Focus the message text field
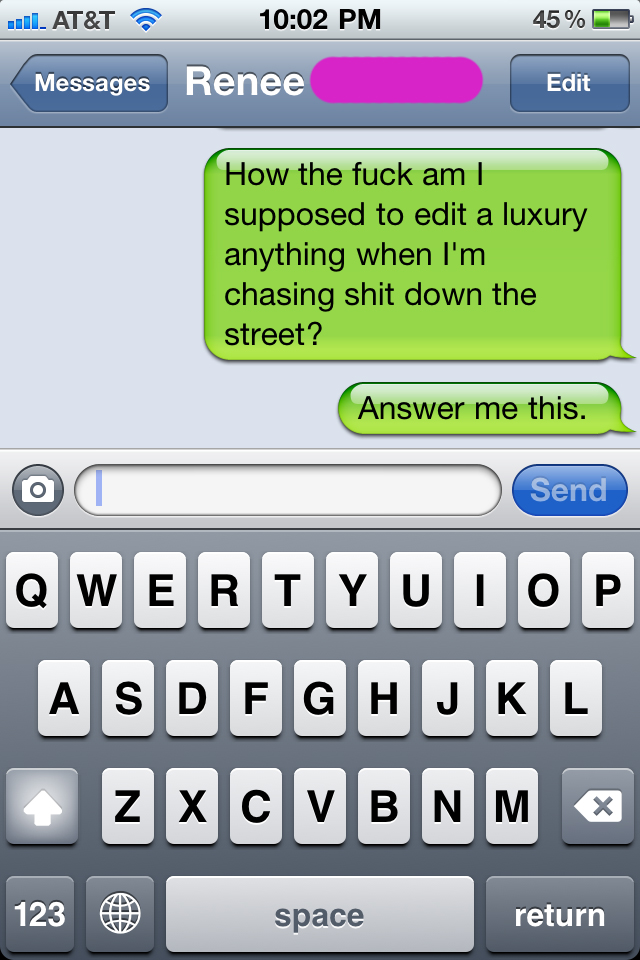Screen dimensions: 640x960 [x=288, y=490]
